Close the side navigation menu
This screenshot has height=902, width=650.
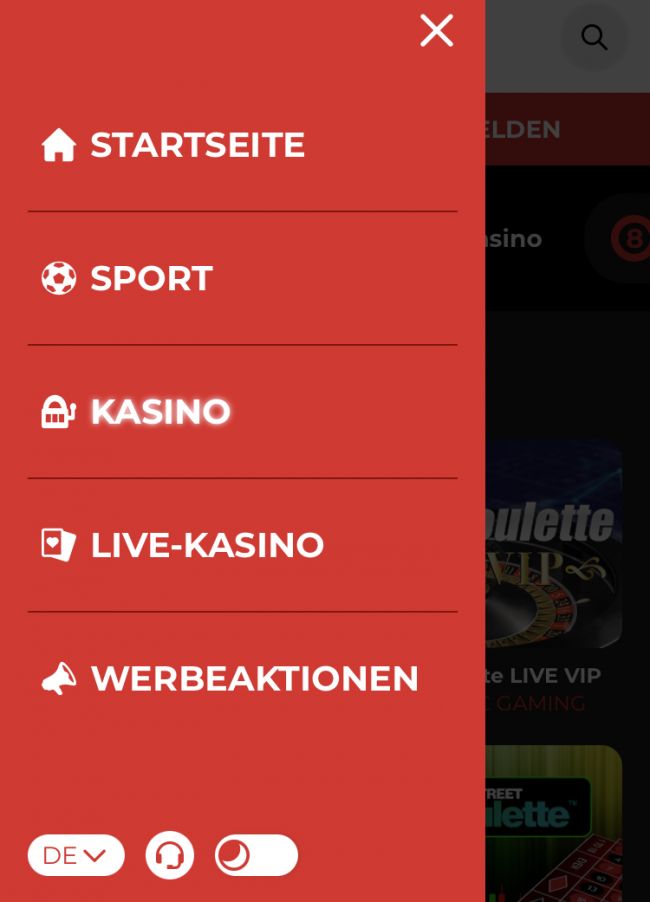436,31
